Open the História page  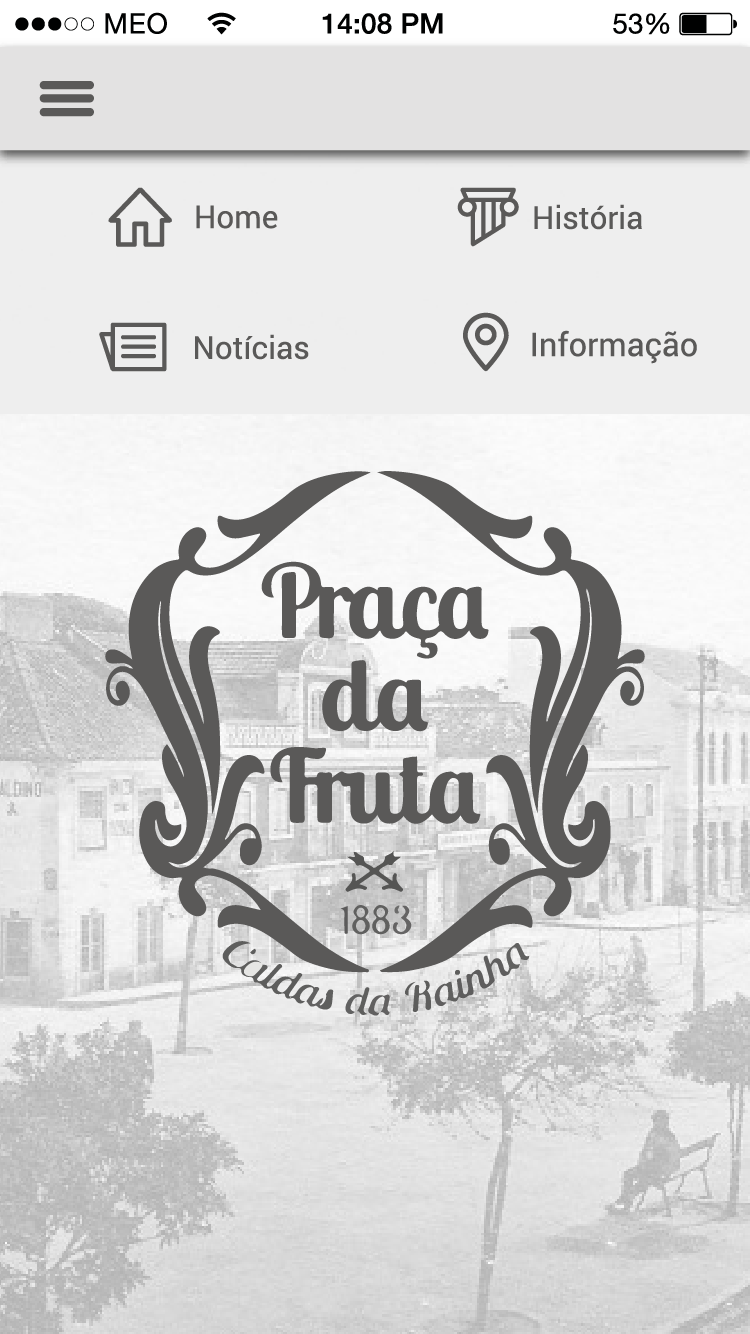tap(550, 217)
